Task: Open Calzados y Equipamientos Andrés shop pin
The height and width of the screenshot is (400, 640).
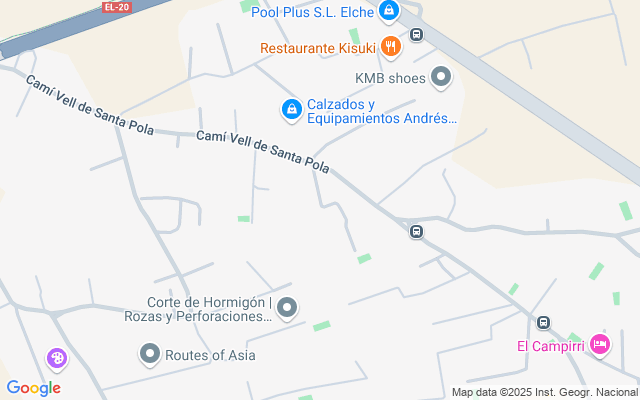Action: pos(291,109)
